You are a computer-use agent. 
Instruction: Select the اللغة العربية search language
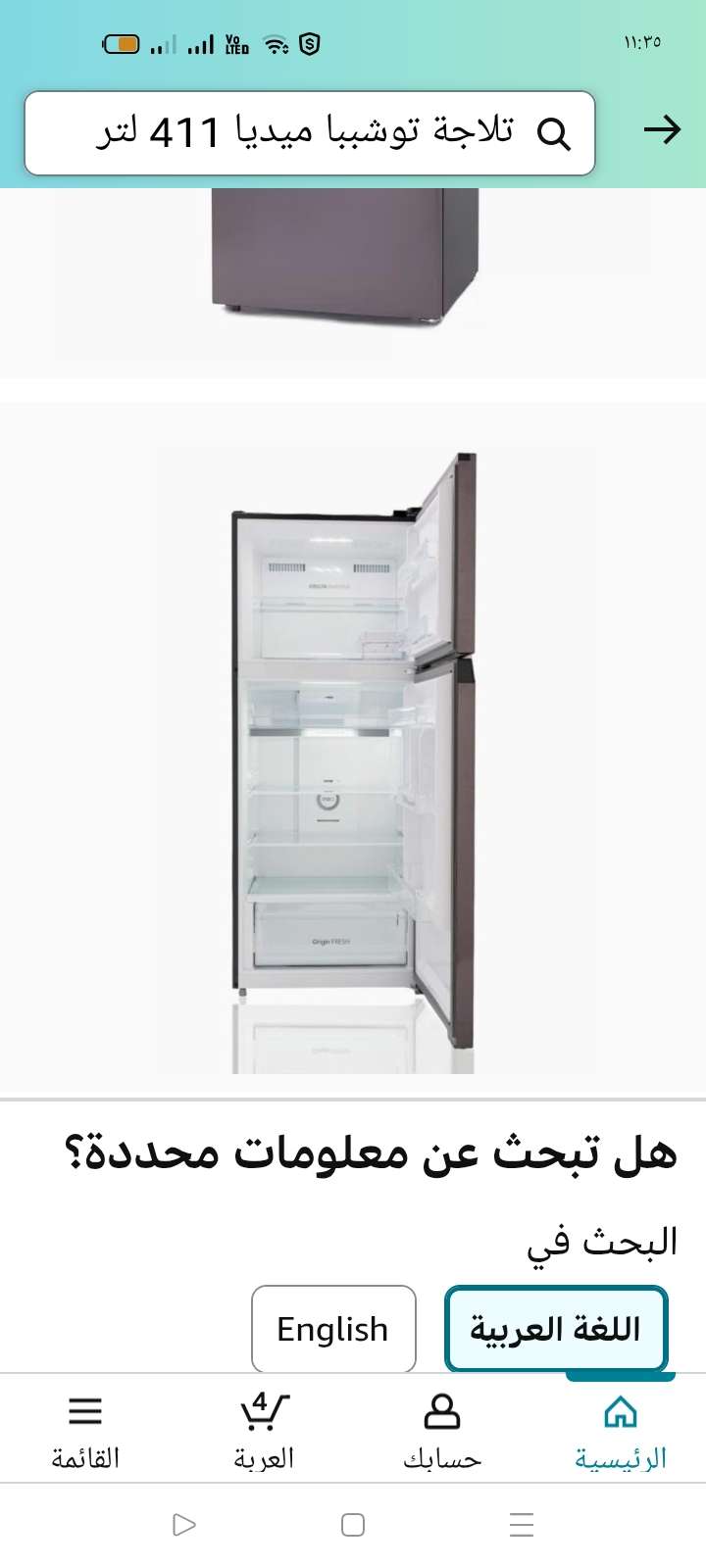pyautogui.click(x=556, y=1329)
